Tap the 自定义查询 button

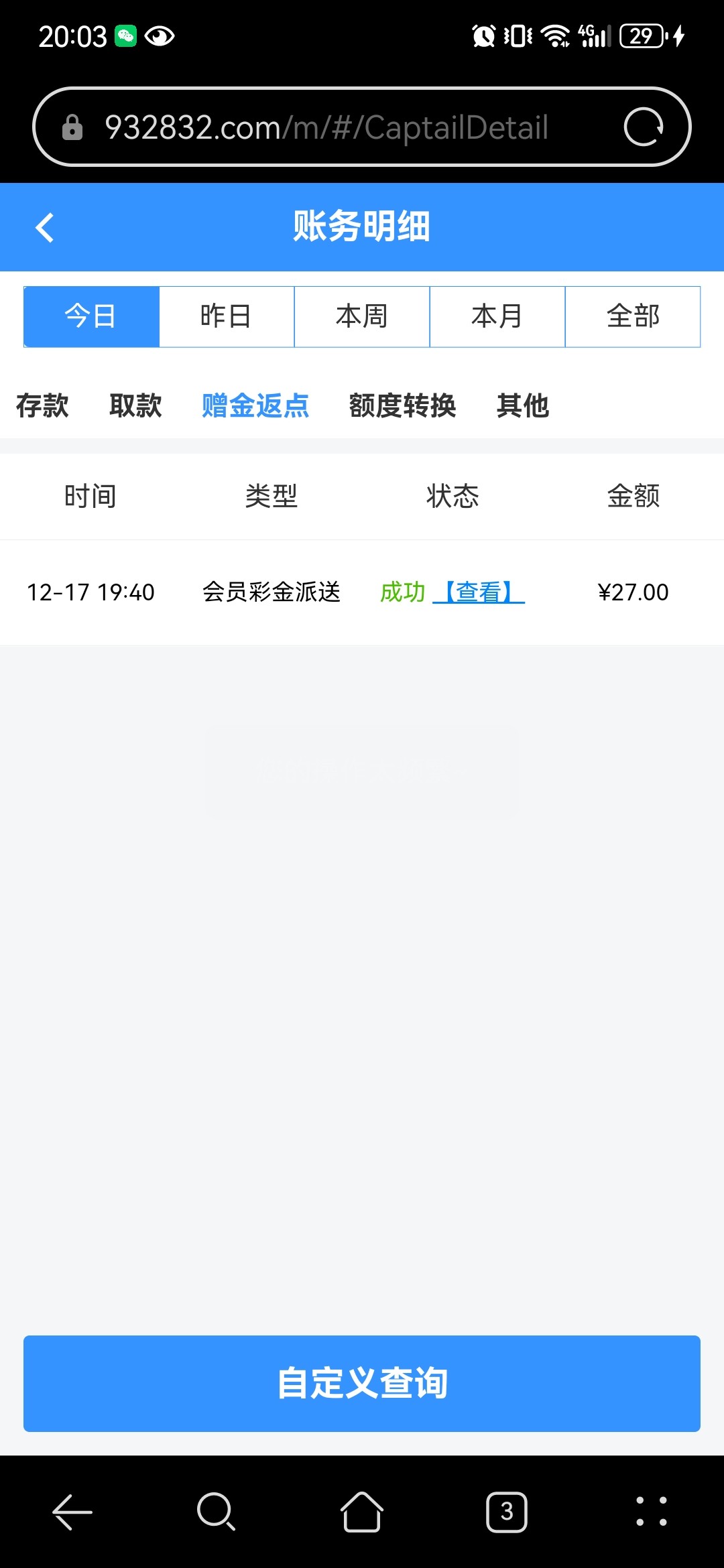pos(362,1383)
